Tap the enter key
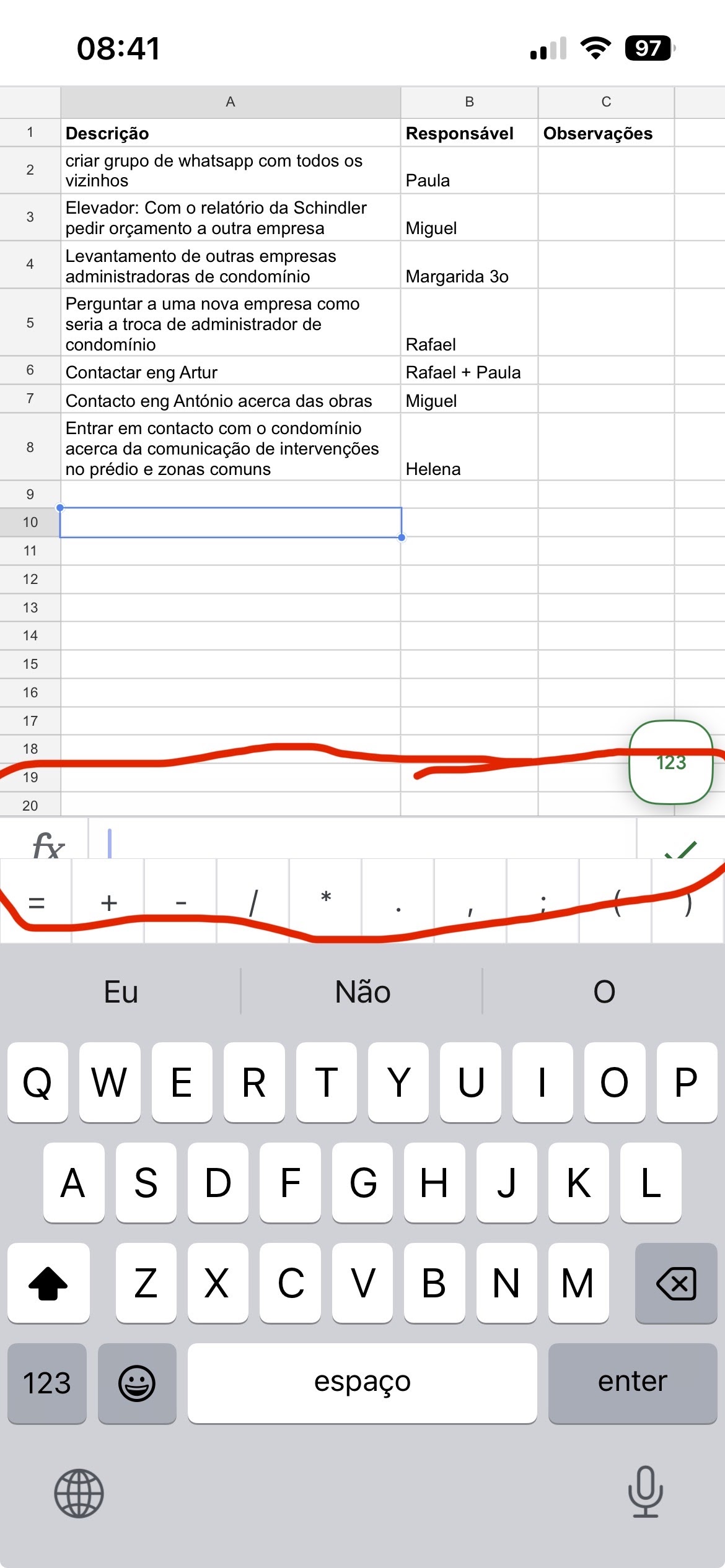725x1568 pixels. (633, 1383)
